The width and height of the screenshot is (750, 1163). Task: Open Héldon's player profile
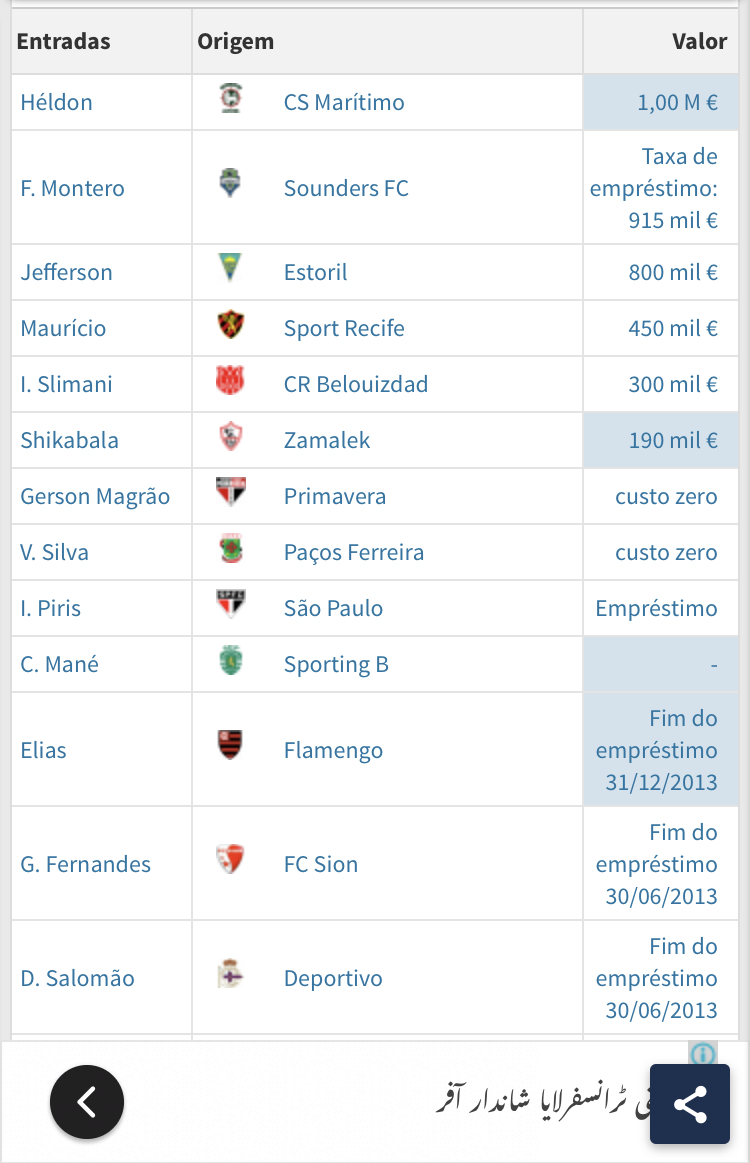[56, 102]
